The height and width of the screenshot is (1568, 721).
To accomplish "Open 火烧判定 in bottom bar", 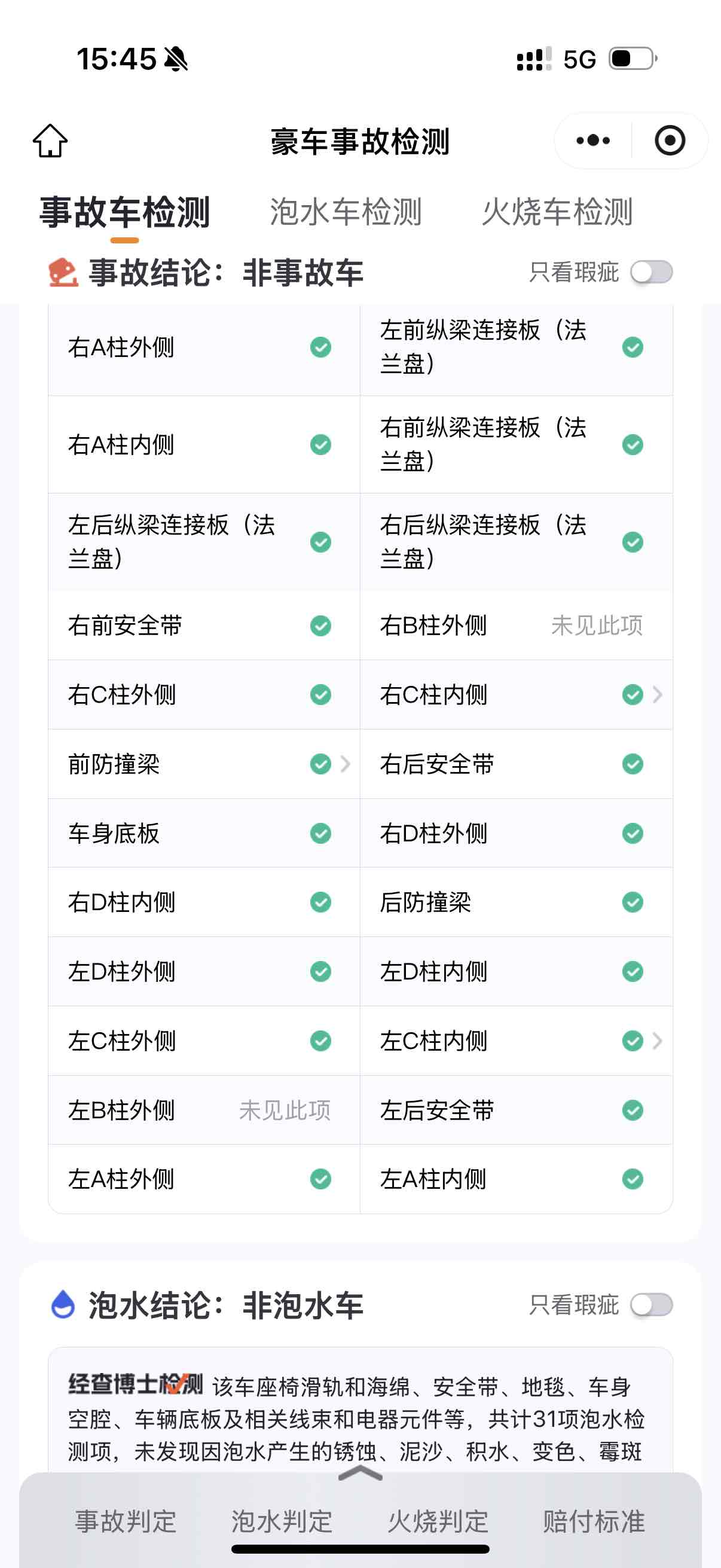I will click(438, 1521).
